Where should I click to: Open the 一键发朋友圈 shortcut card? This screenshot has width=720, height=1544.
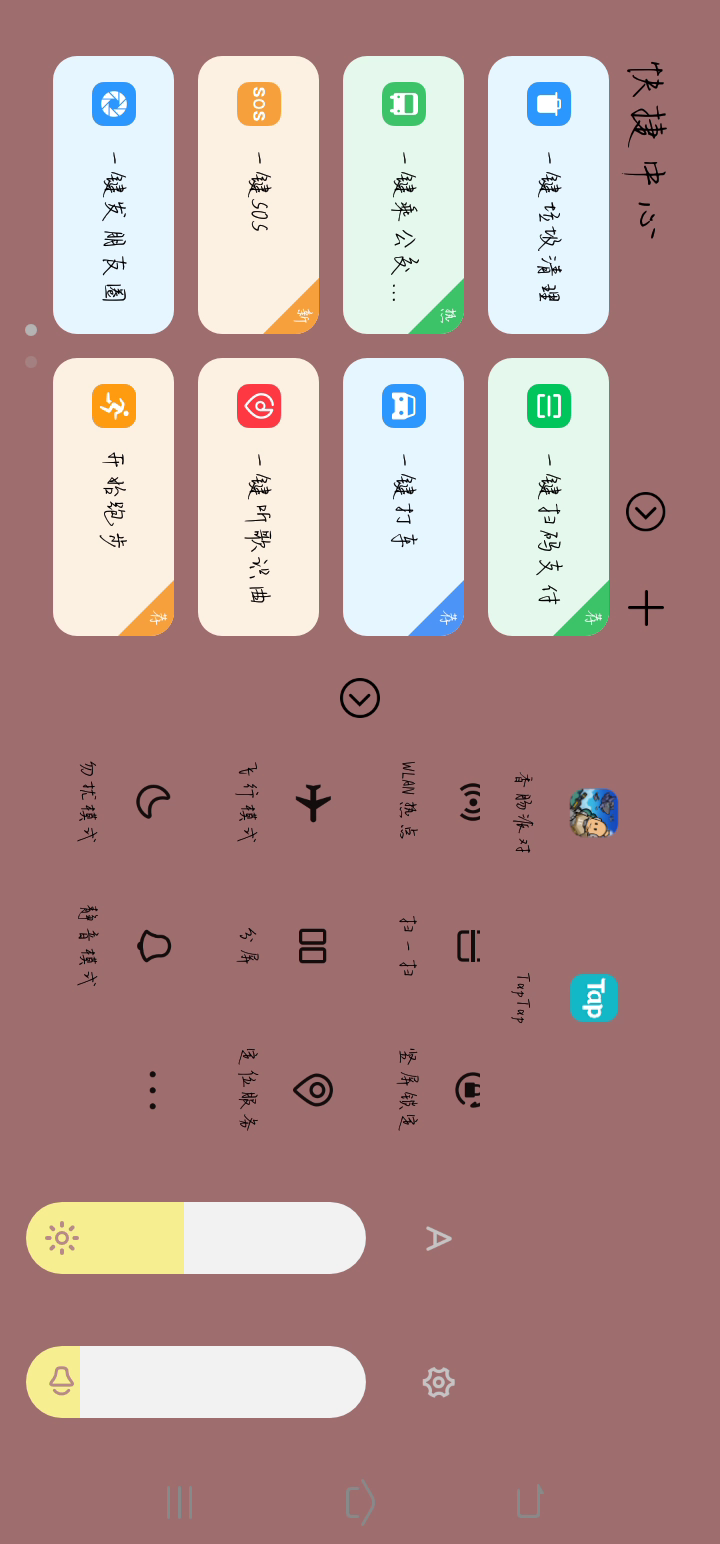pos(113,195)
